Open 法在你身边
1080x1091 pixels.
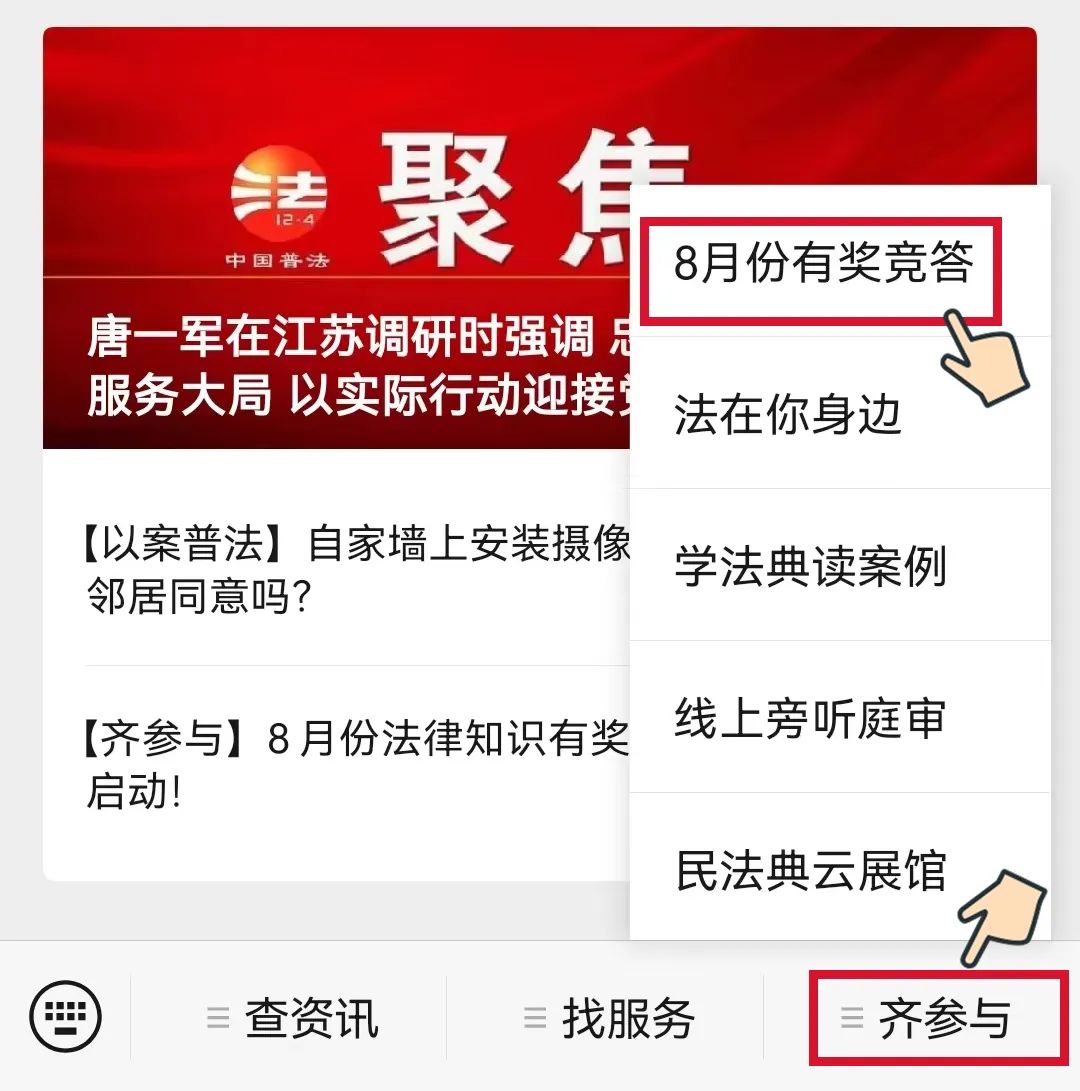[x=788, y=415]
